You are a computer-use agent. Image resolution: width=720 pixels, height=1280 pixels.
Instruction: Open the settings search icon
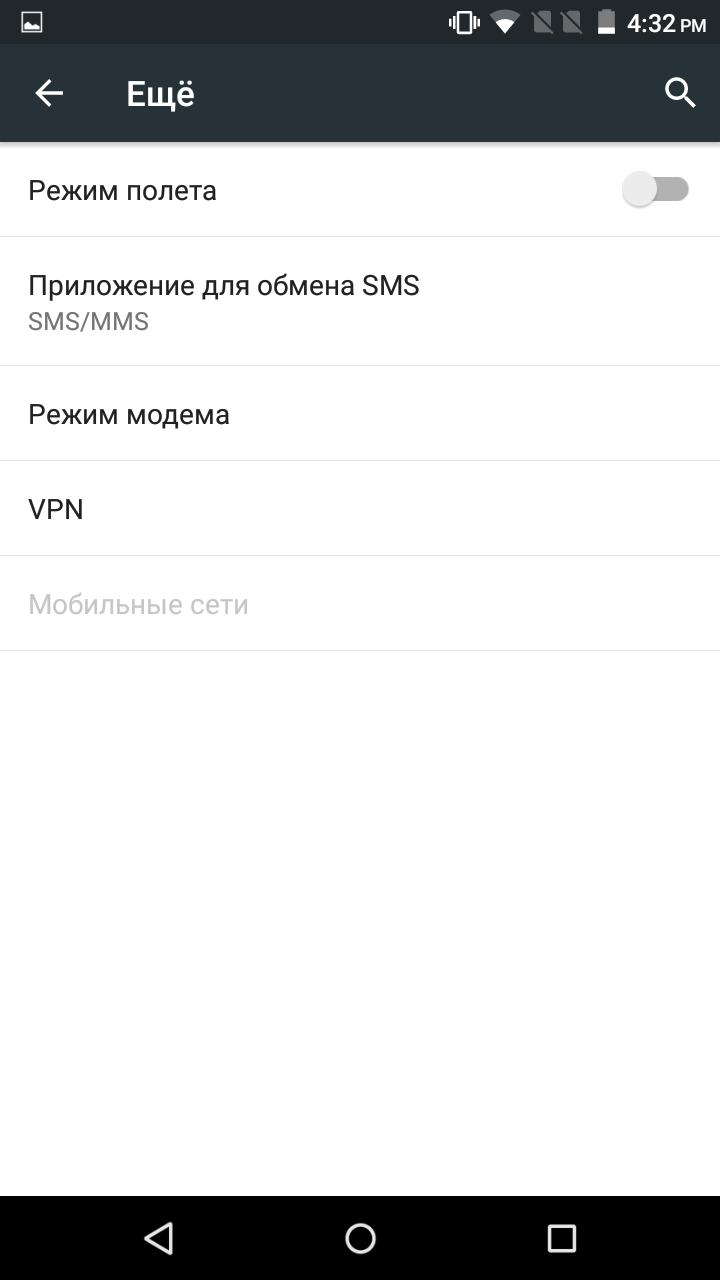(x=680, y=93)
